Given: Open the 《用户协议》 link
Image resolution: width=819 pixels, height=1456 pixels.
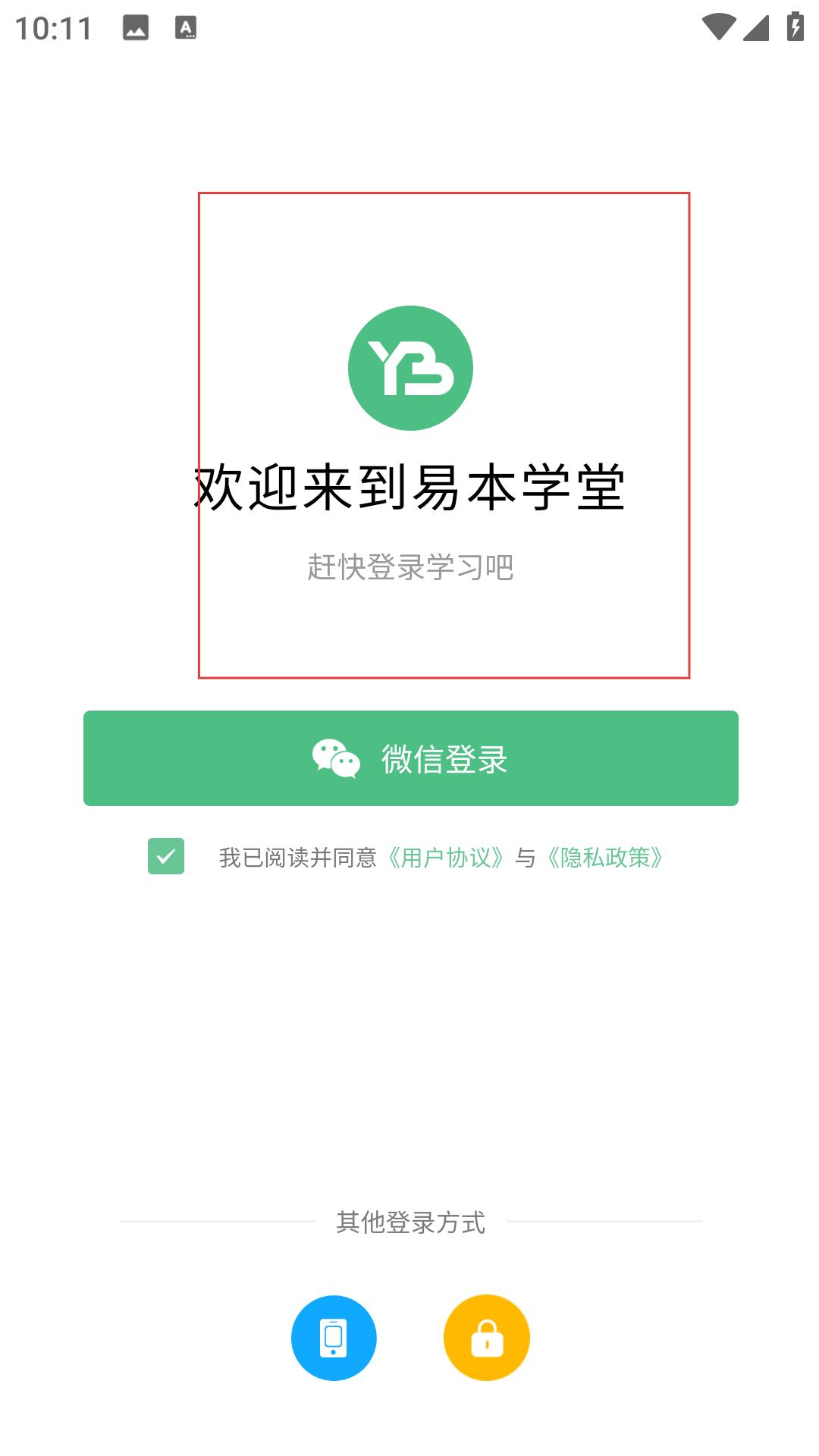Looking at the screenshot, I should [445, 858].
